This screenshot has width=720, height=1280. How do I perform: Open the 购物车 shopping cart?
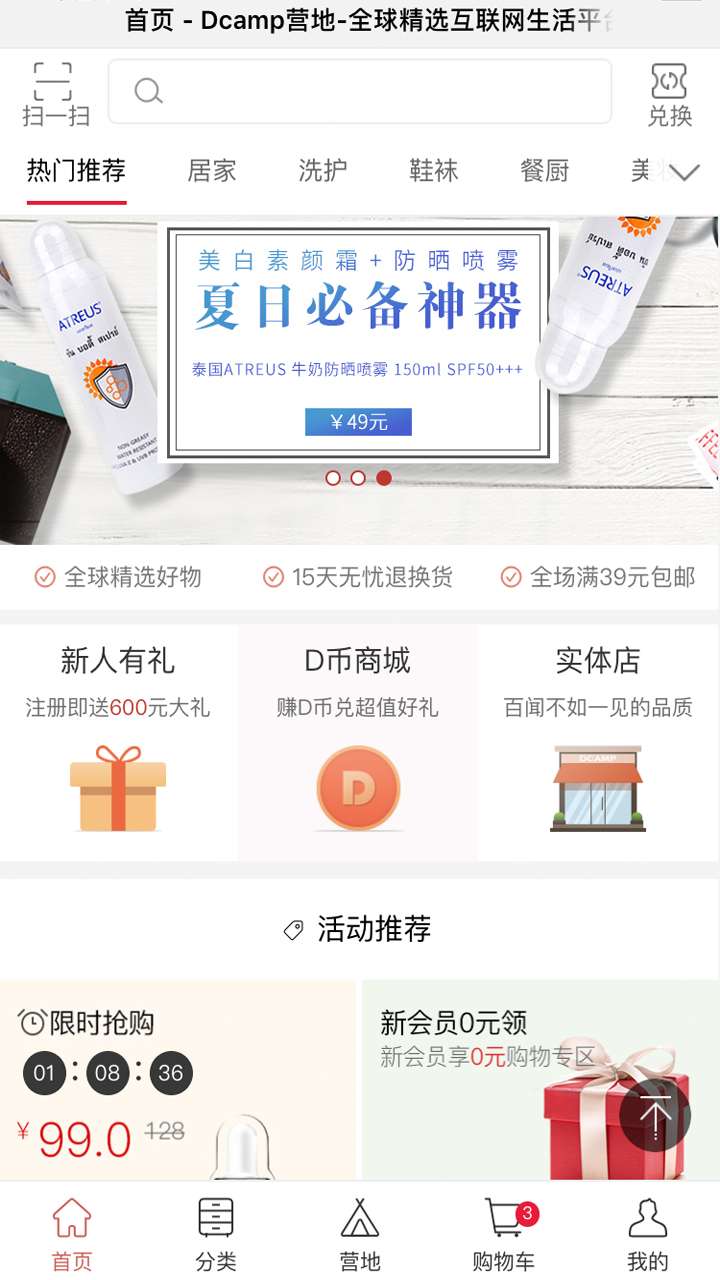click(x=504, y=1233)
